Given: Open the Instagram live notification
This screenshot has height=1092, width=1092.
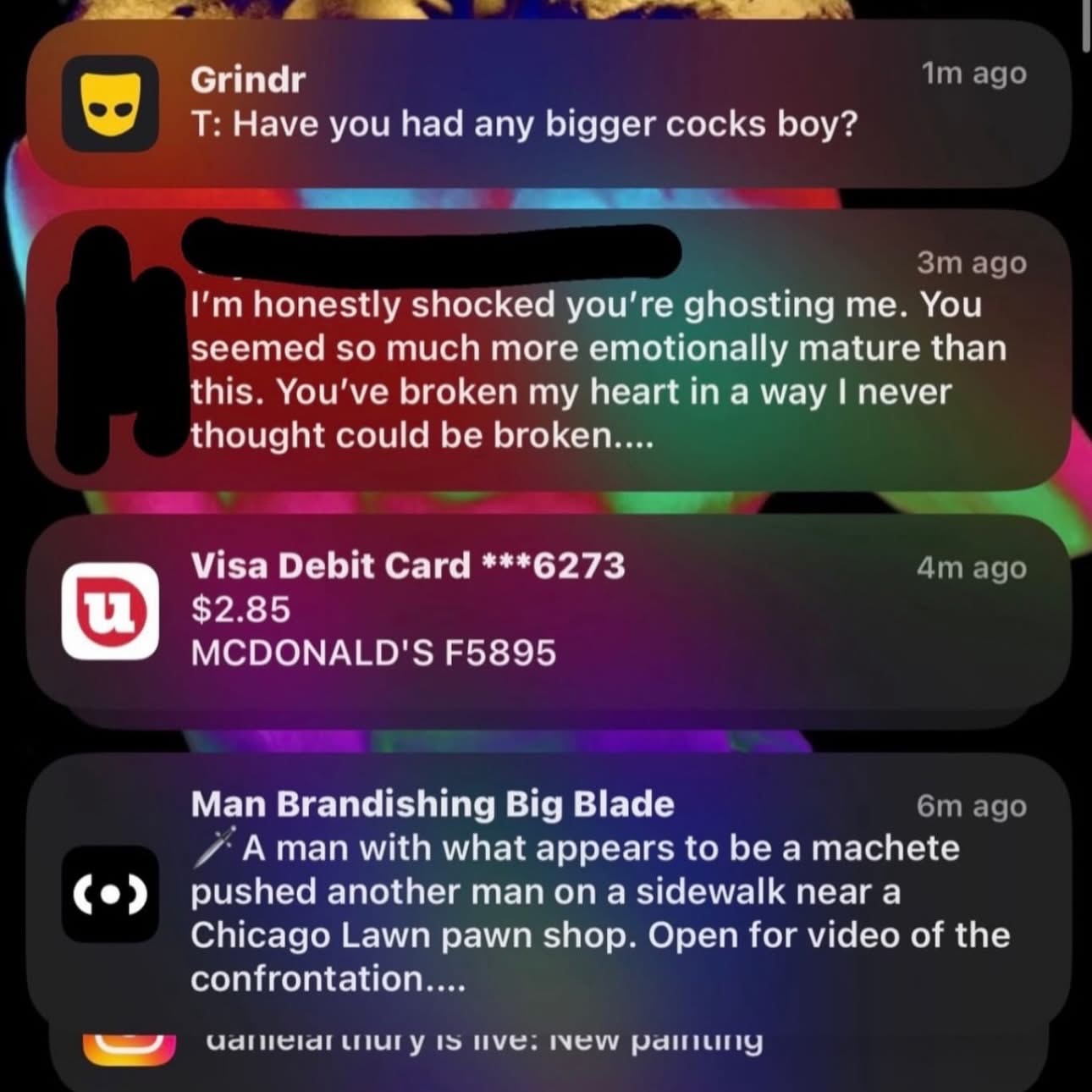Looking at the screenshot, I should click(483, 1043).
